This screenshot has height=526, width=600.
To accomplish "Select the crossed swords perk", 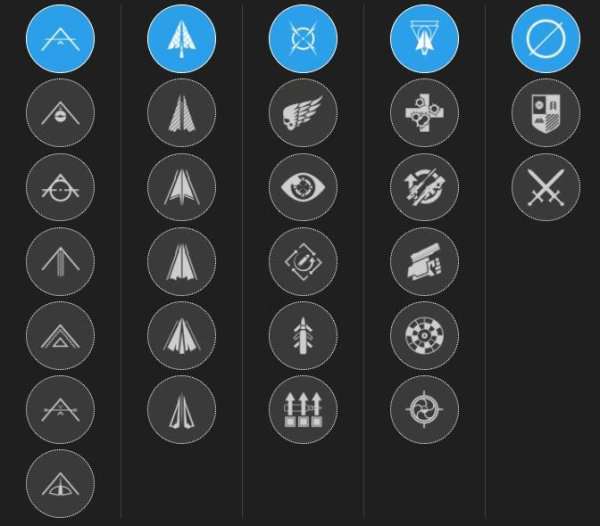I will [x=546, y=187].
